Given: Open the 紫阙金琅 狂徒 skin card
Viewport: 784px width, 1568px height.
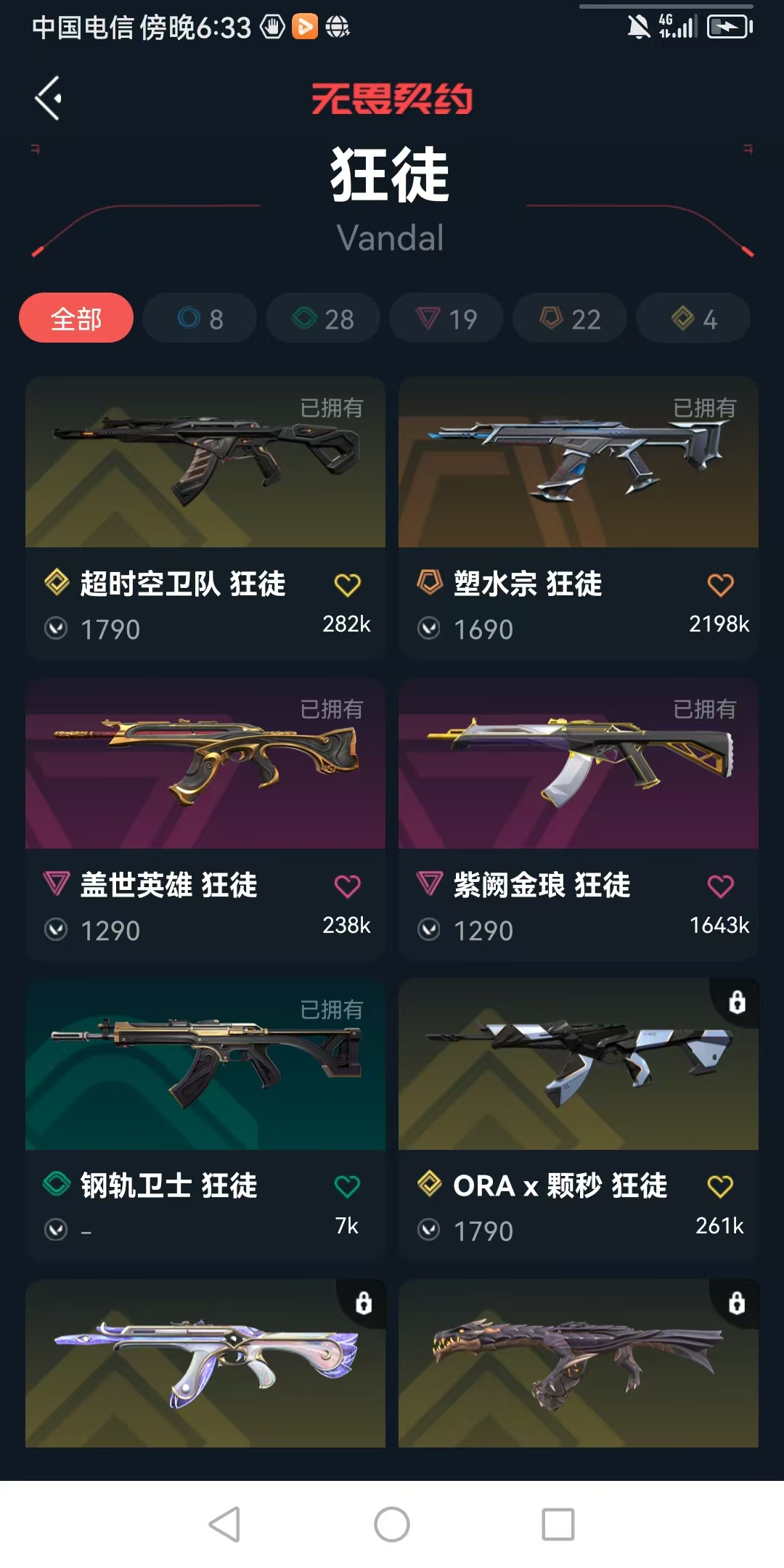Looking at the screenshot, I should coord(579,819).
